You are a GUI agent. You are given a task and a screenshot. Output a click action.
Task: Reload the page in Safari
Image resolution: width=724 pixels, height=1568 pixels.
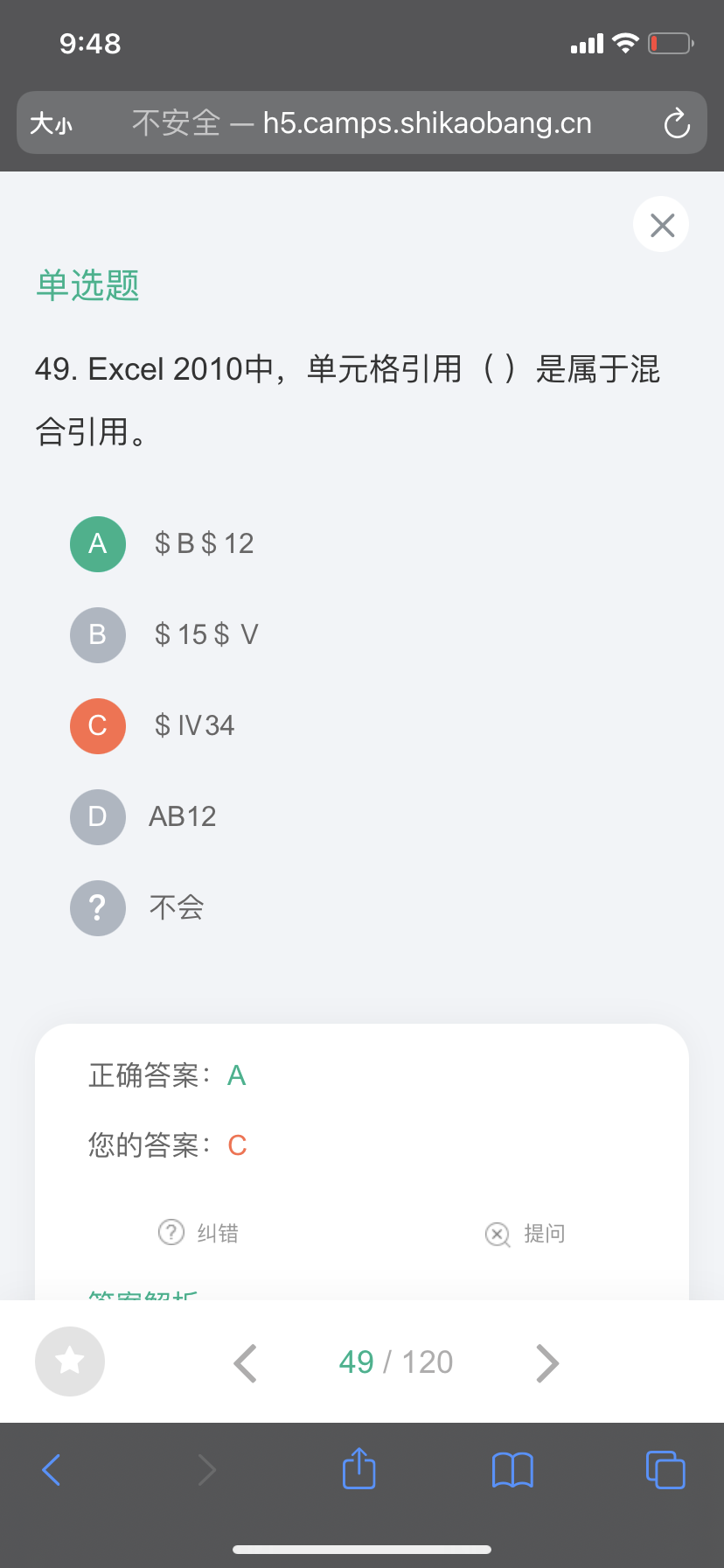(677, 123)
